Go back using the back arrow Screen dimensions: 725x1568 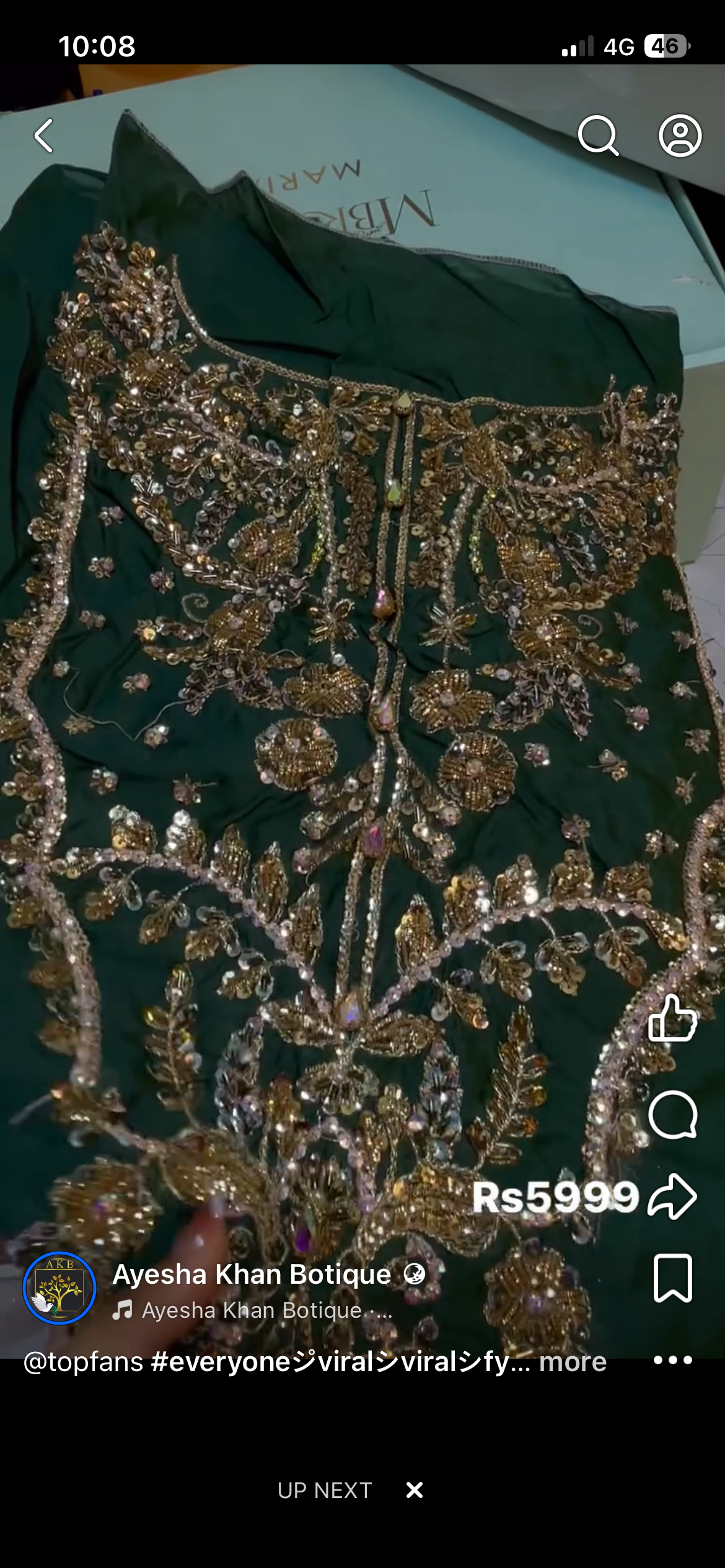pyautogui.click(x=43, y=136)
